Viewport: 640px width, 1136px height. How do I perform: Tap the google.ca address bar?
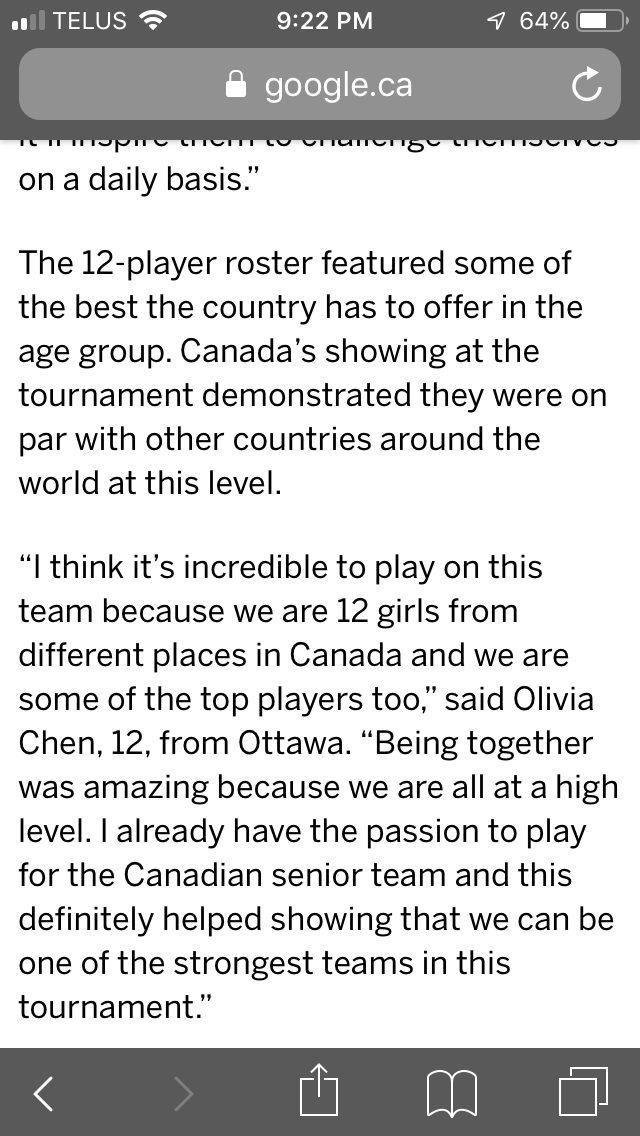coord(320,85)
